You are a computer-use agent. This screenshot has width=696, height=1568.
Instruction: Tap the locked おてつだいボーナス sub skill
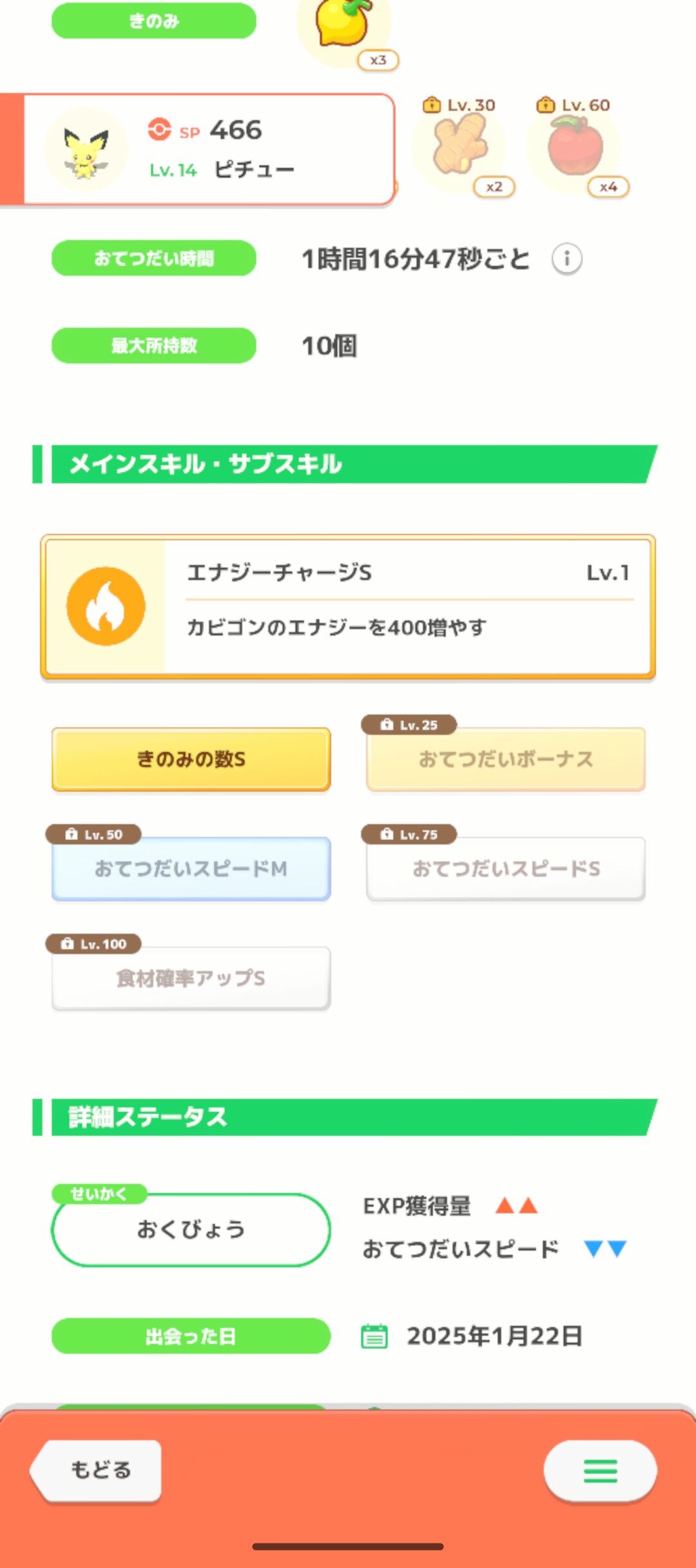click(506, 759)
